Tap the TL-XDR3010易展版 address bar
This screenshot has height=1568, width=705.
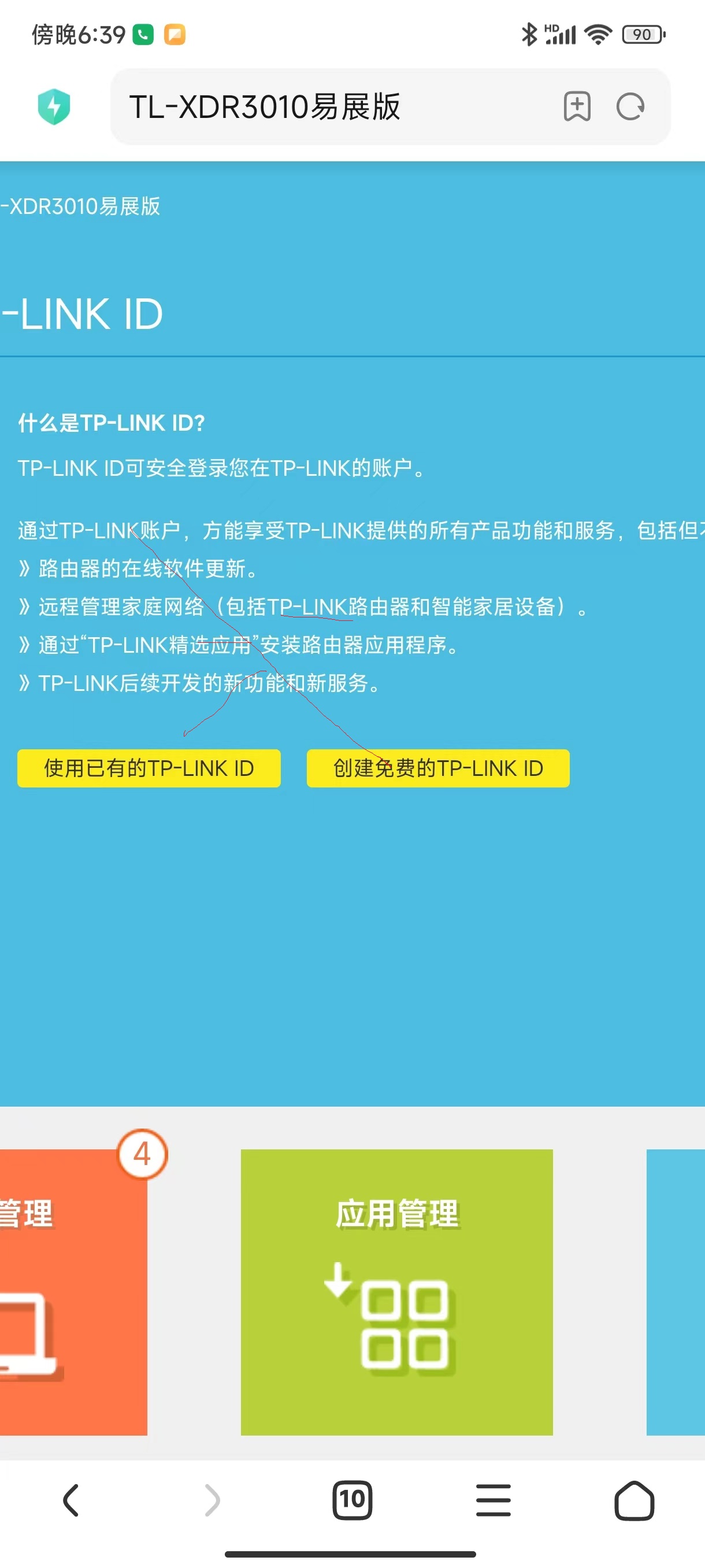click(328, 107)
